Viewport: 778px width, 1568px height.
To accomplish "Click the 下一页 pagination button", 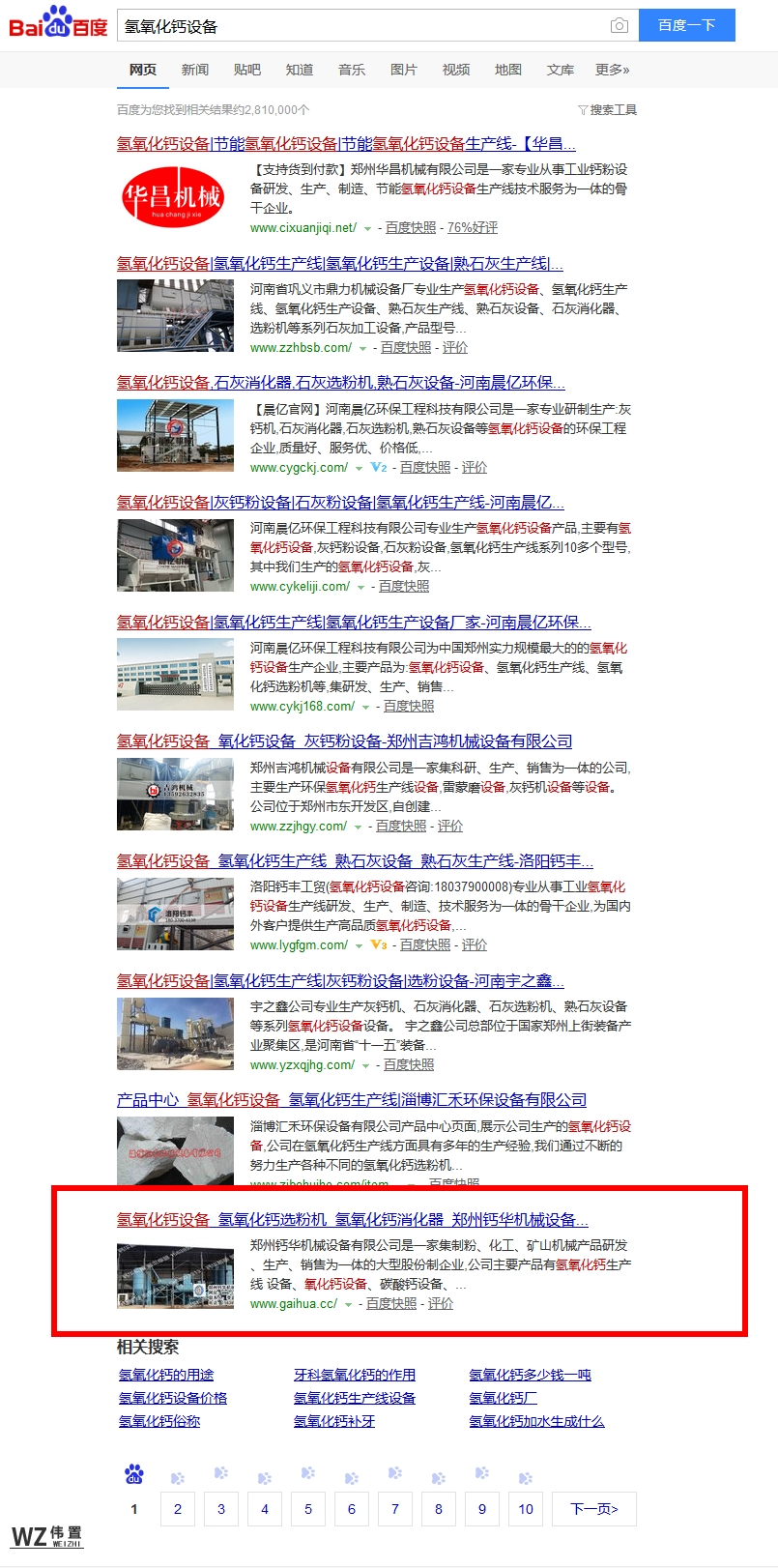I will point(593,1509).
